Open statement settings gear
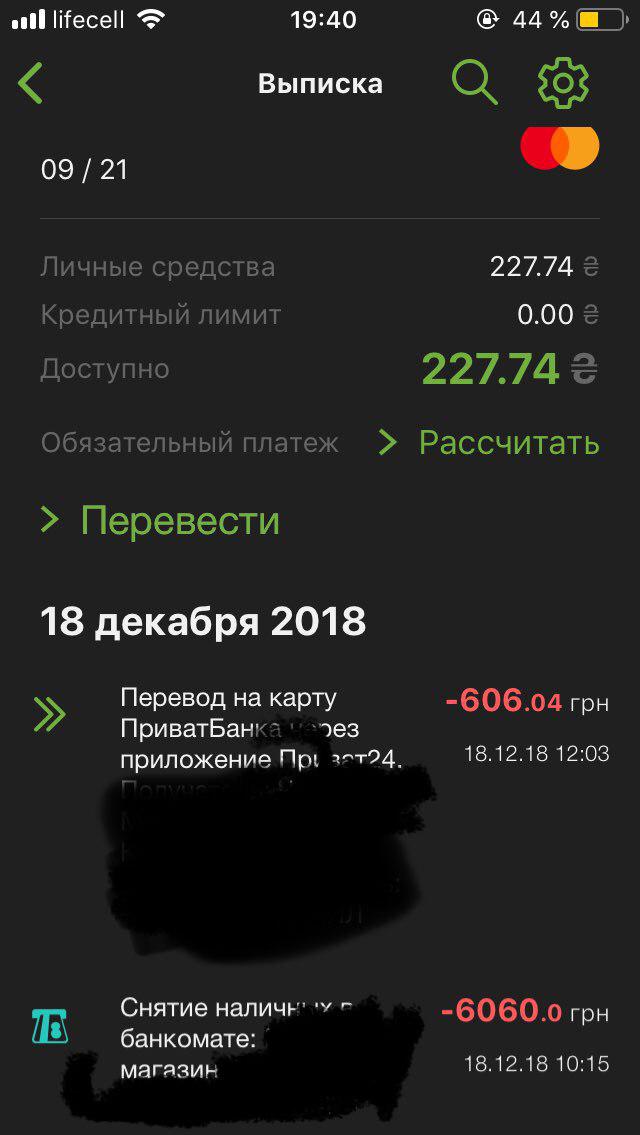 click(x=563, y=82)
